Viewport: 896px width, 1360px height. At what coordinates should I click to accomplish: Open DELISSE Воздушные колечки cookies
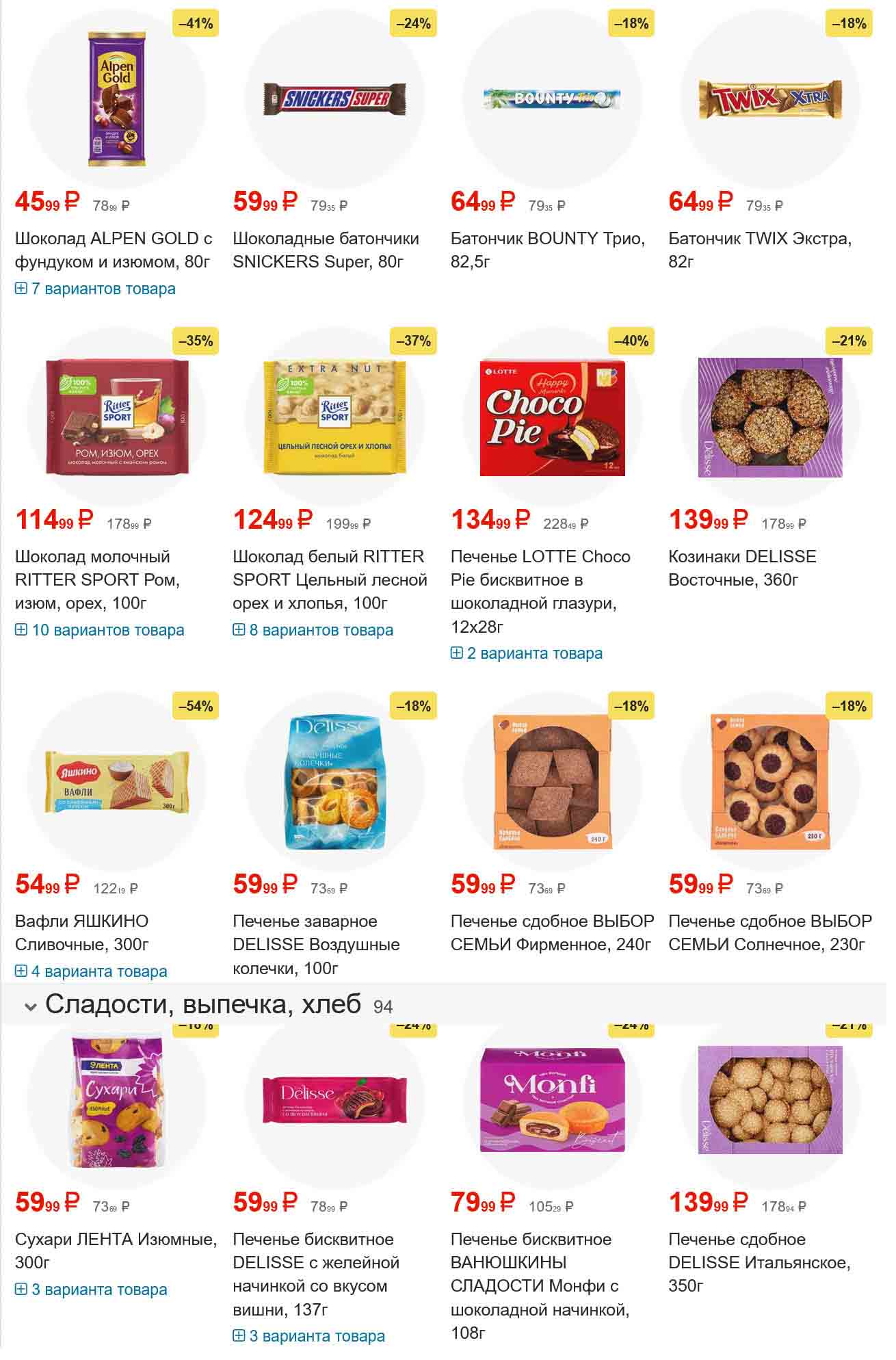(316, 945)
